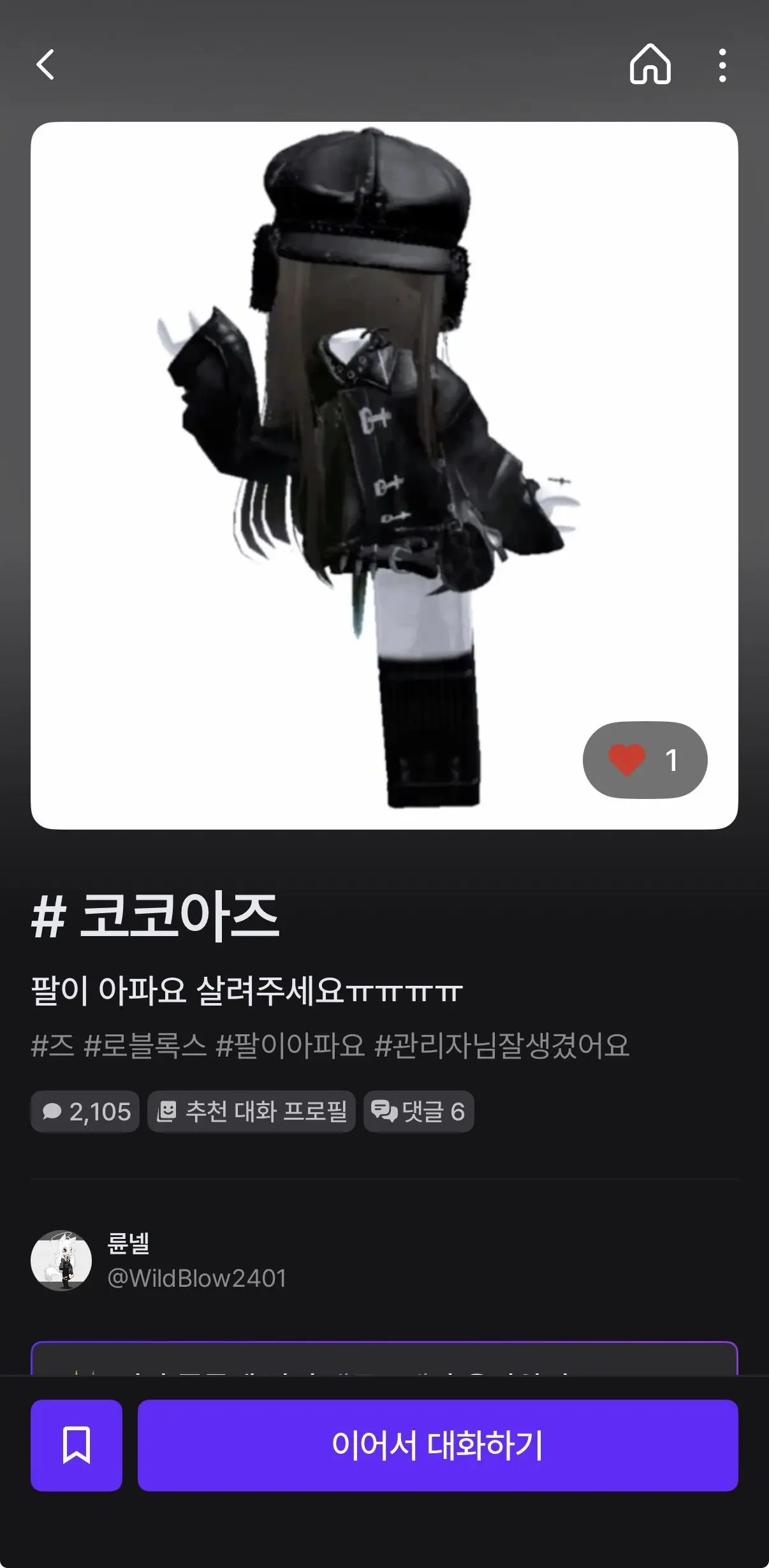Screen dimensions: 769x1568
Task: Open the three-dot overflow menu
Action: point(722,65)
